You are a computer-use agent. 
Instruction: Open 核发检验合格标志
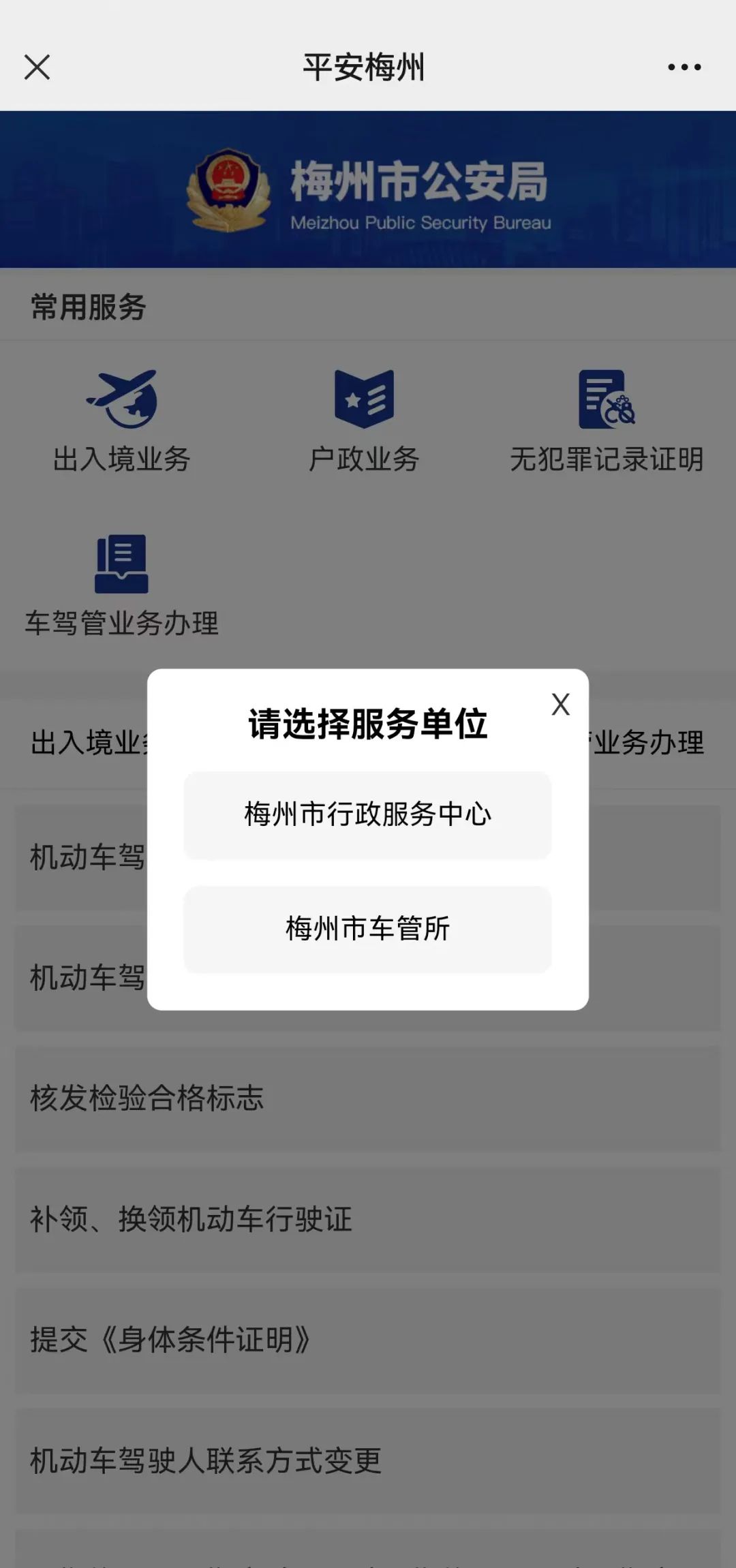[367, 1098]
